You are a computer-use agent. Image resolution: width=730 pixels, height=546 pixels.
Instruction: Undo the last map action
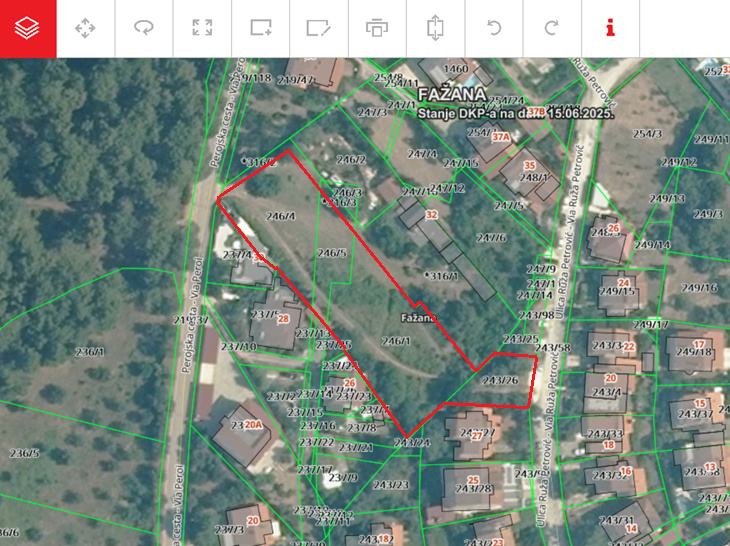(x=494, y=28)
